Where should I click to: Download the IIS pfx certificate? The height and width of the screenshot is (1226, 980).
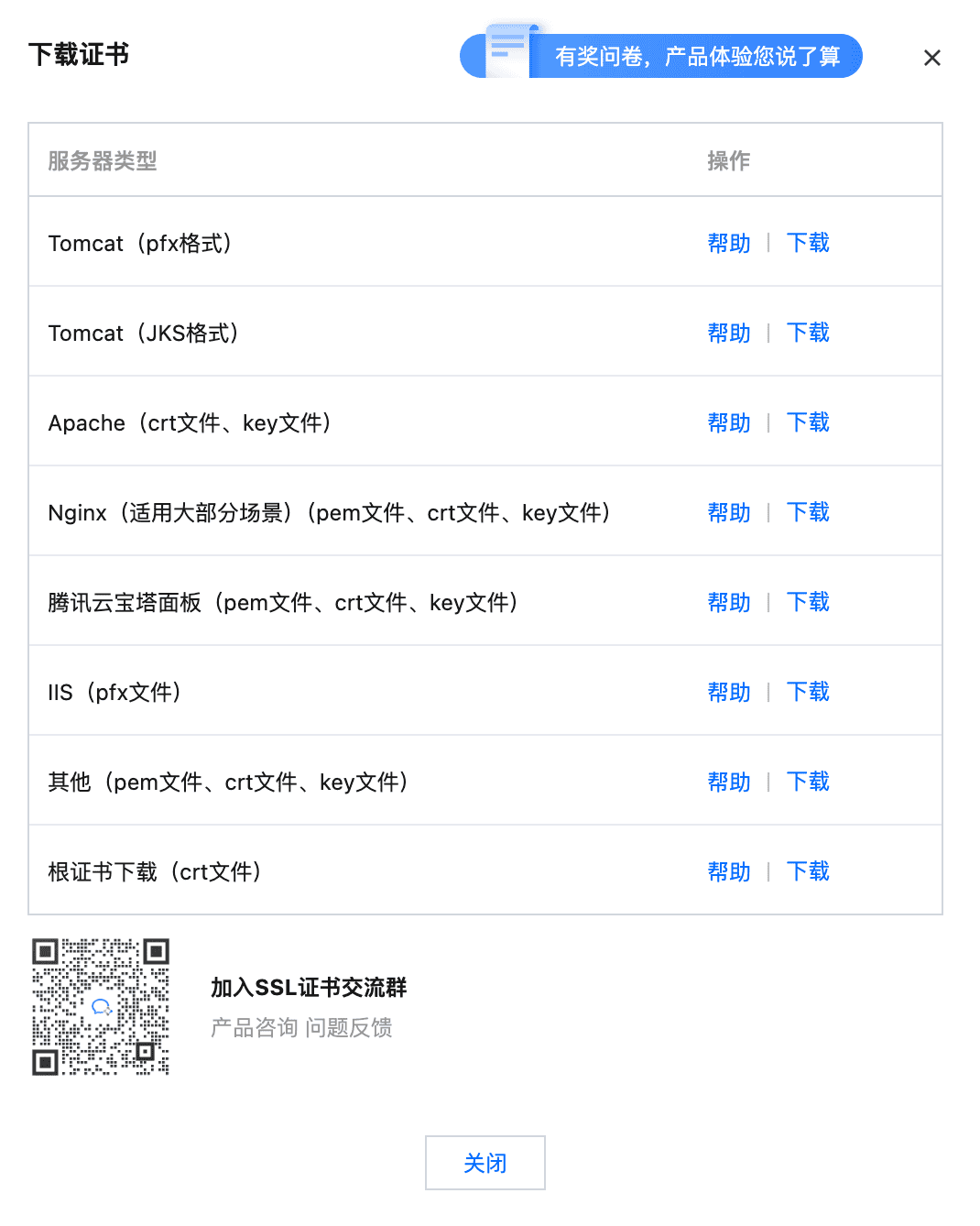808,692
